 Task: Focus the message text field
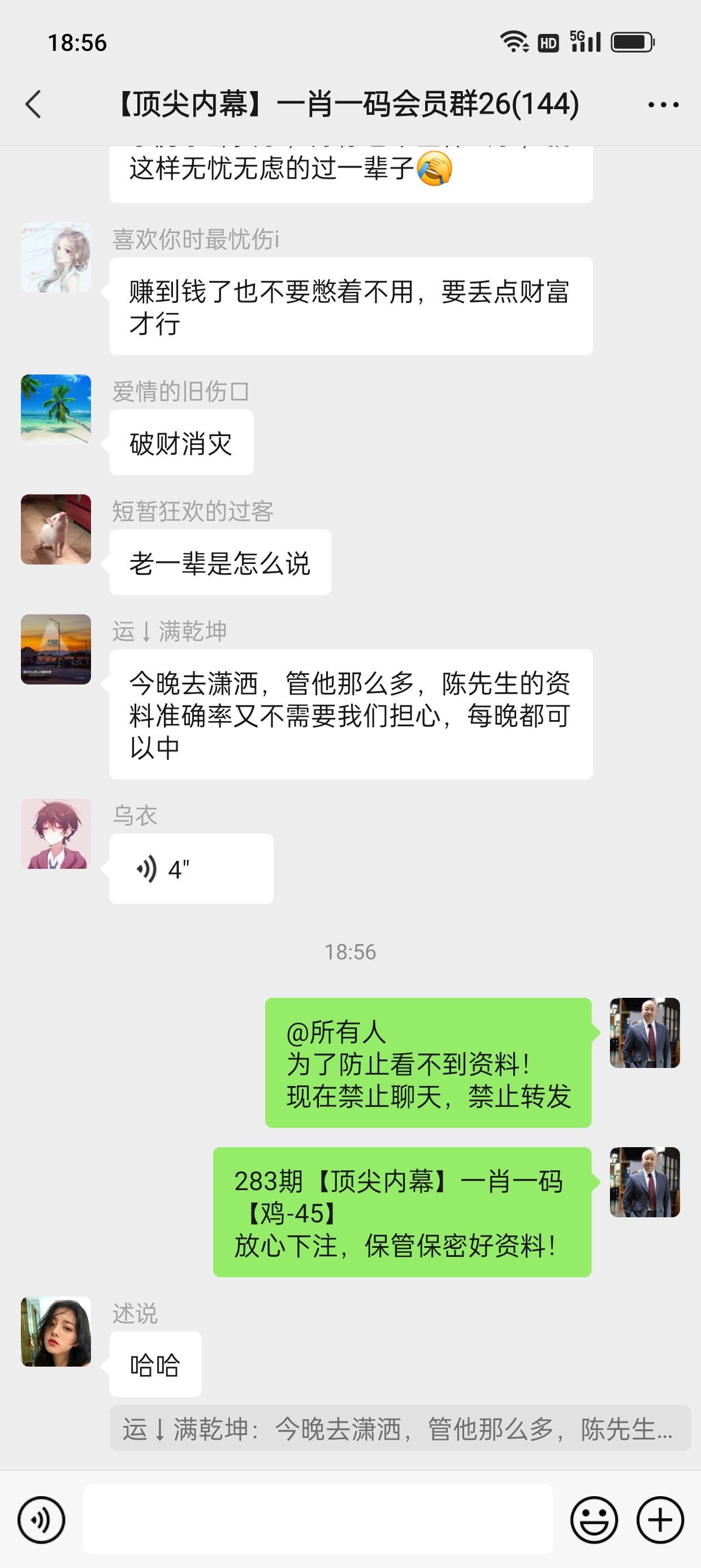pyautogui.click(x=318, y=1519)
